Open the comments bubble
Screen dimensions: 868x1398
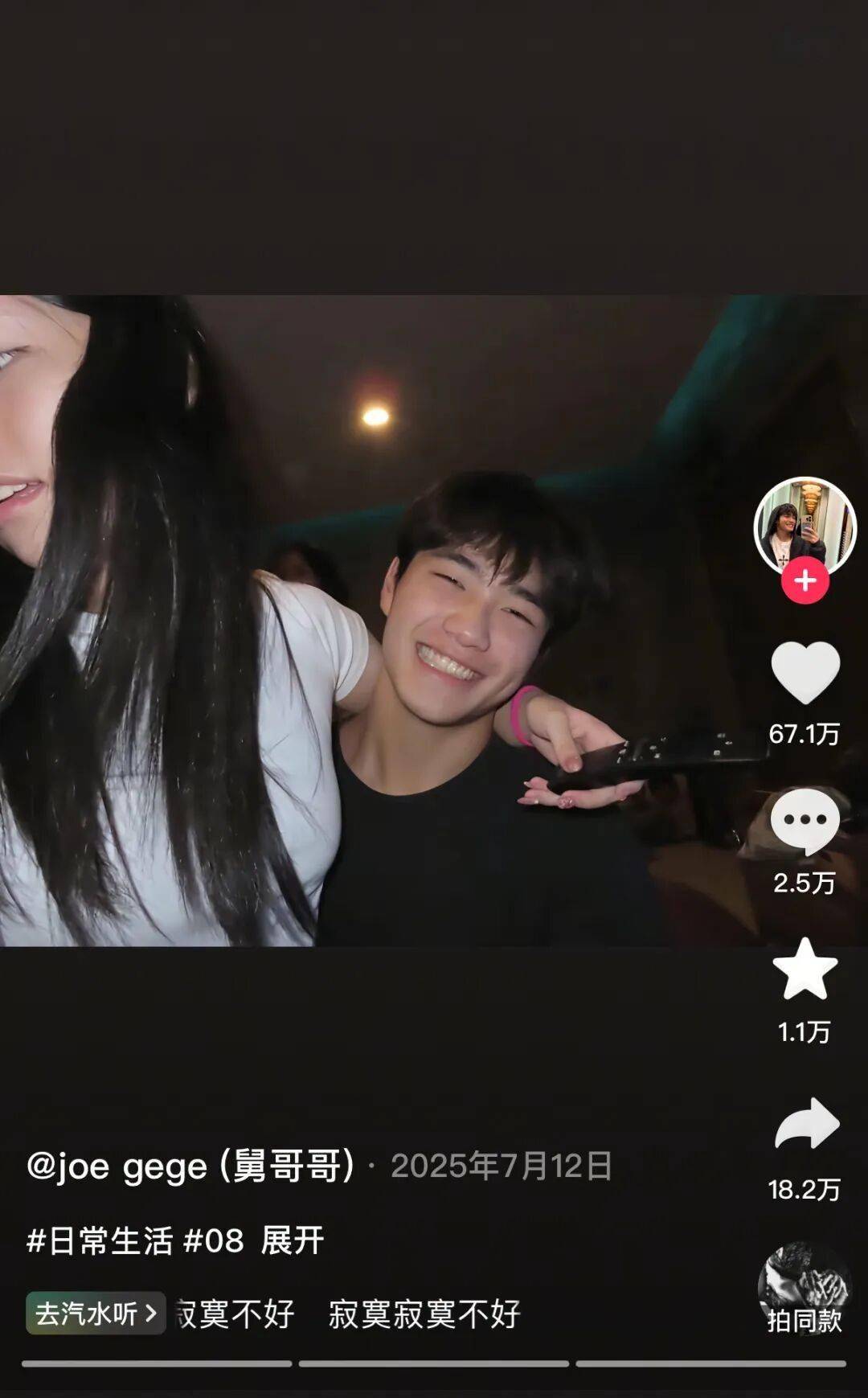[x=805, y=821]
